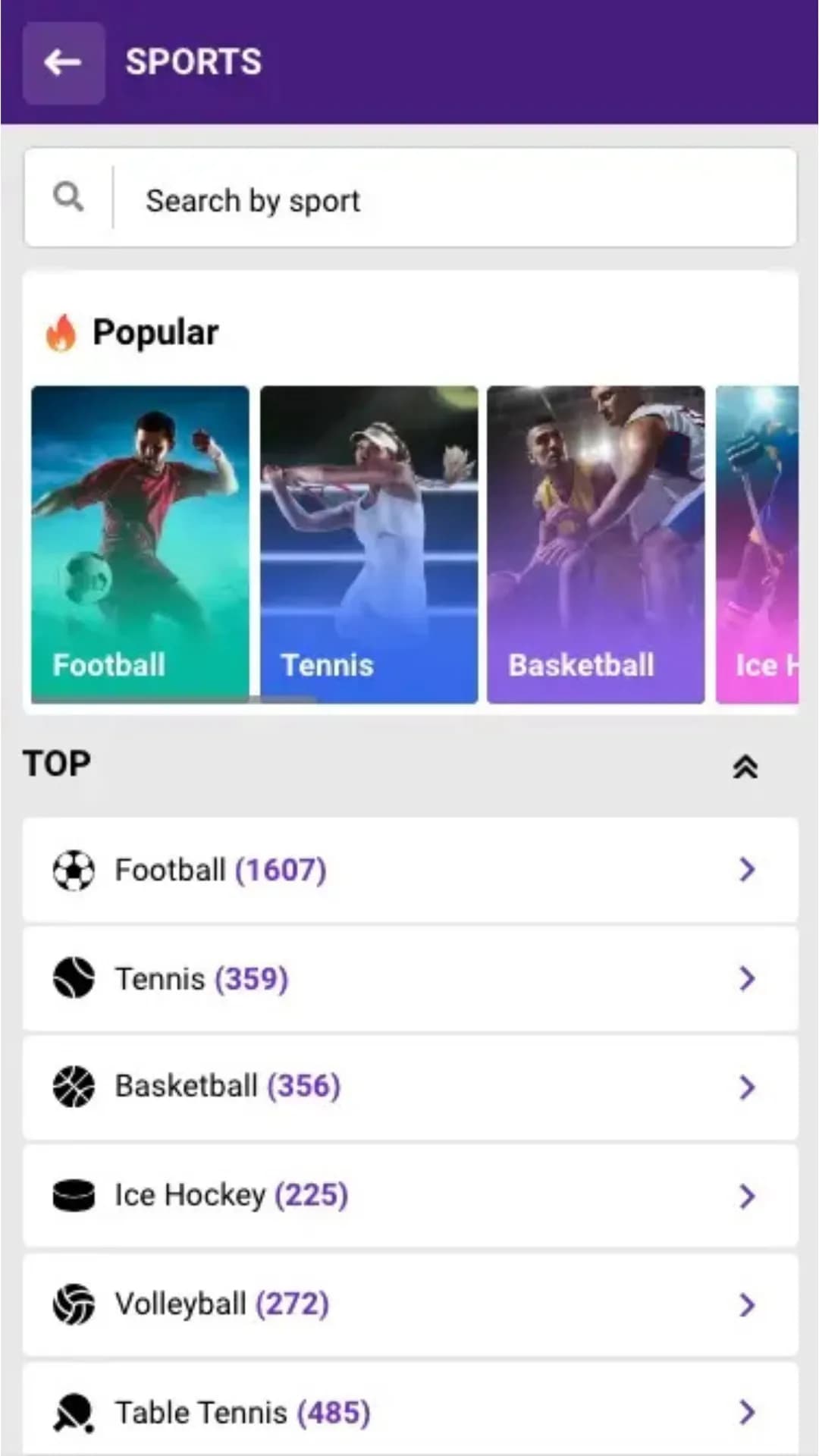
Task: Select the volleyball icon in the Volleyball row
Action: point(73,1304)
